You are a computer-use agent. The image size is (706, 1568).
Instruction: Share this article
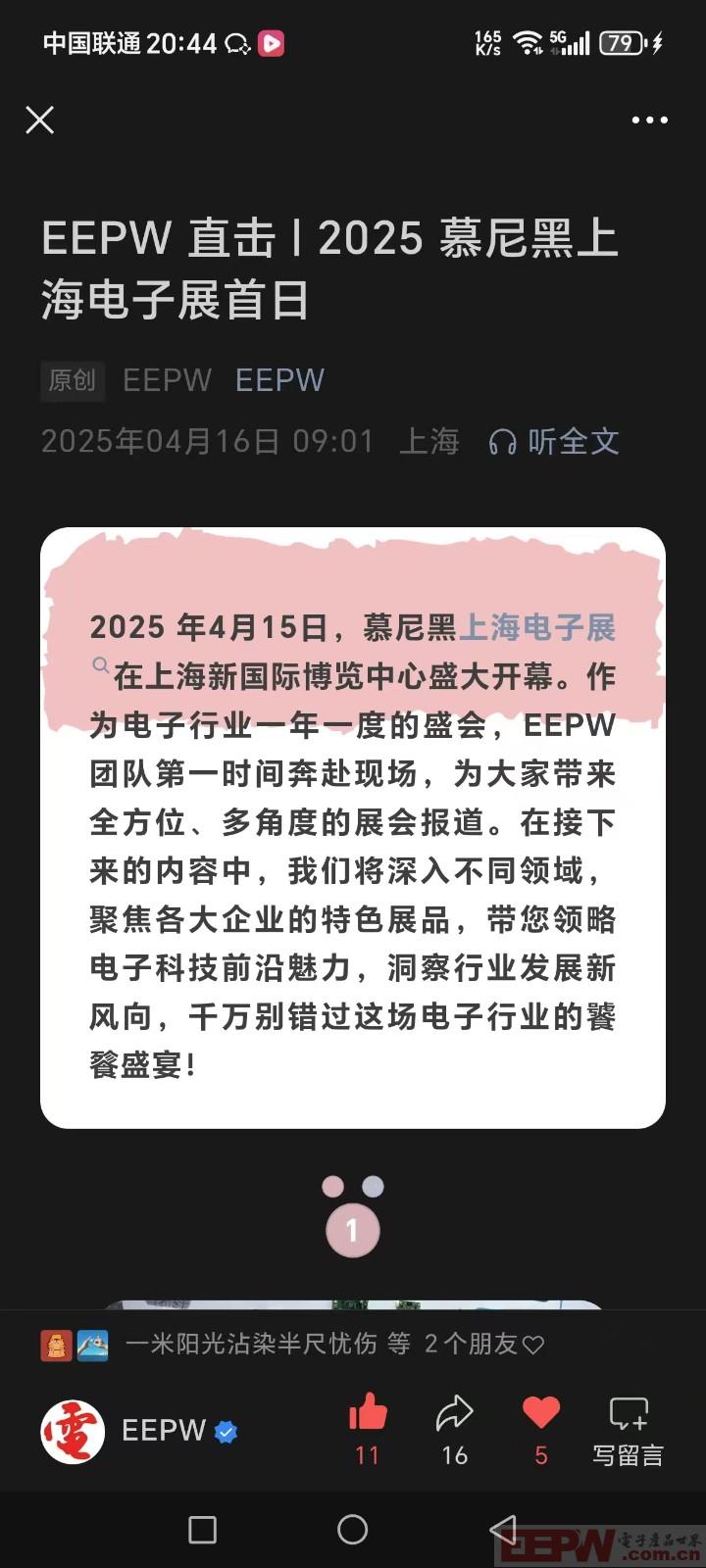454,1414
